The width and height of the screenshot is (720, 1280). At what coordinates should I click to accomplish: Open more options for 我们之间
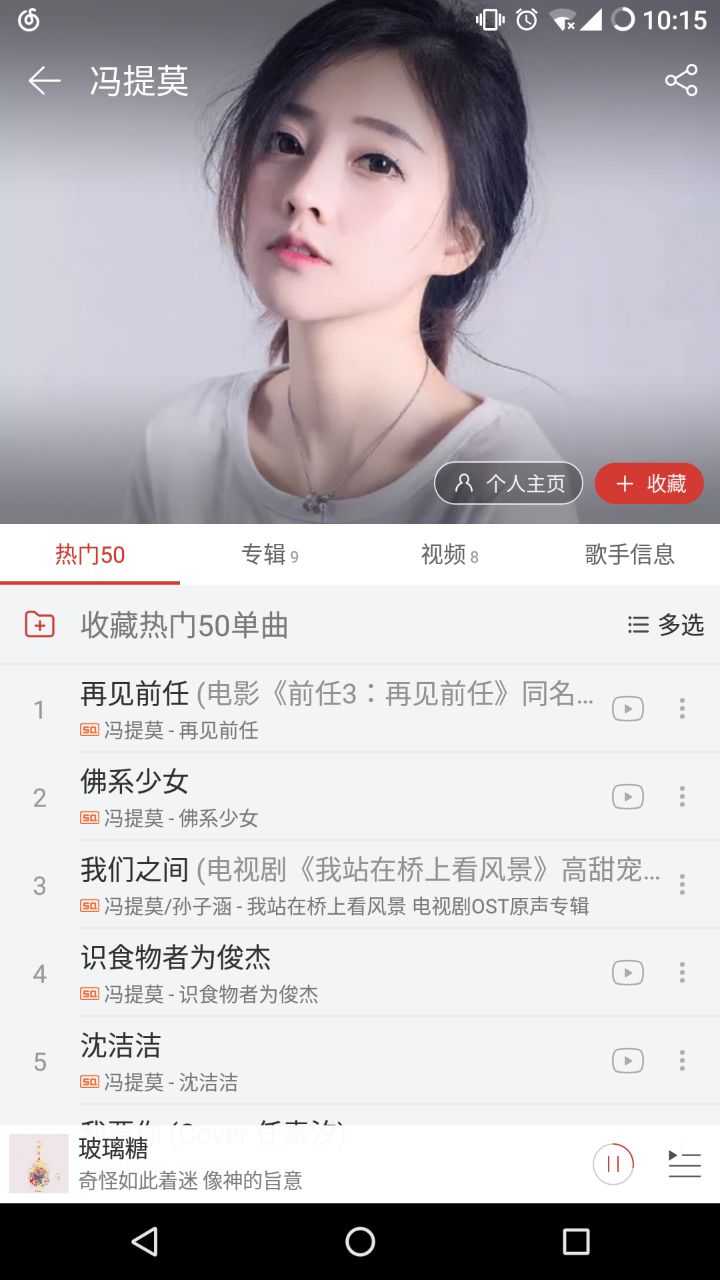point(682,885)
